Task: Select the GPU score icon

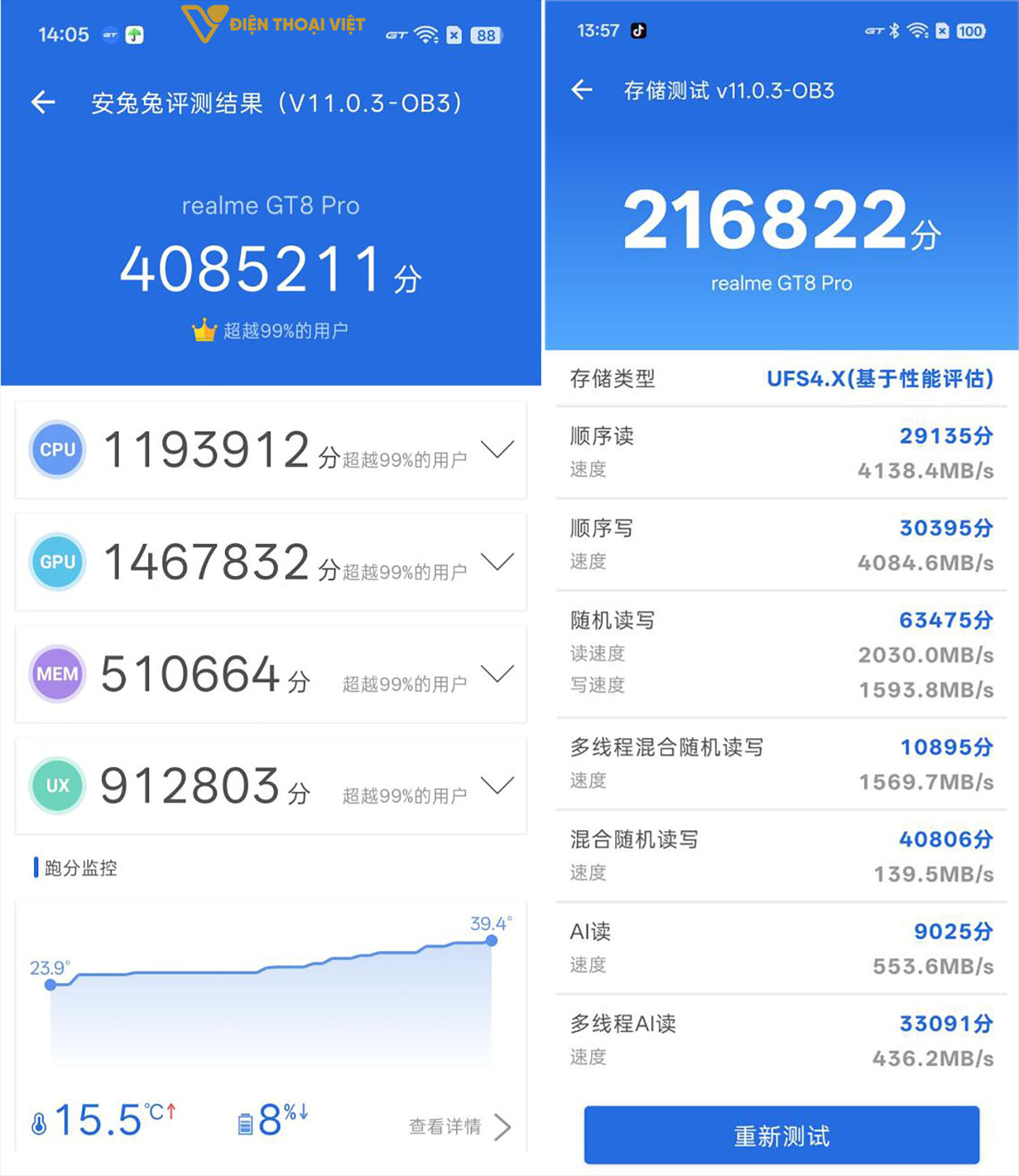Action: tap(57, 561)
